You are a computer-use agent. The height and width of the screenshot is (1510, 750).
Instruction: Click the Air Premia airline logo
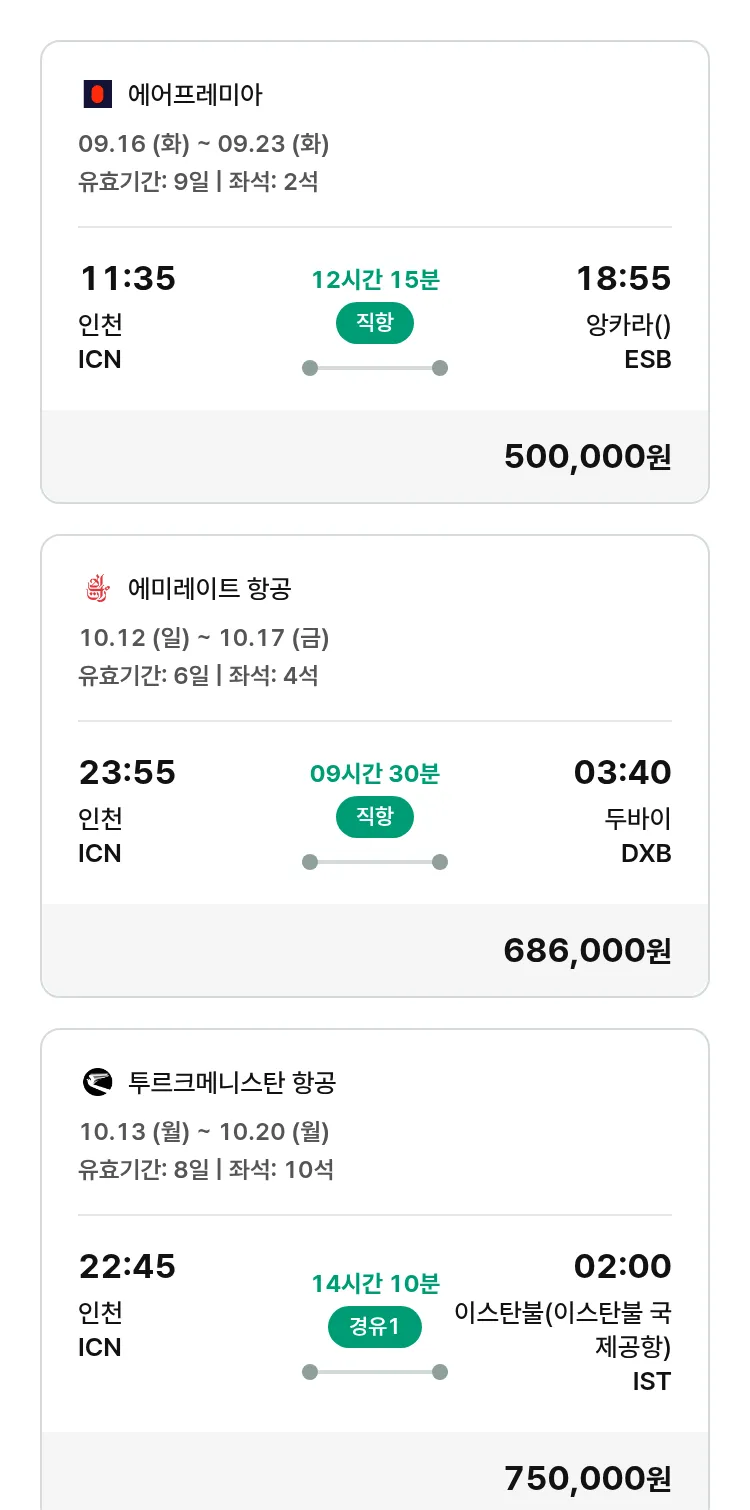[x=97, y=92]
